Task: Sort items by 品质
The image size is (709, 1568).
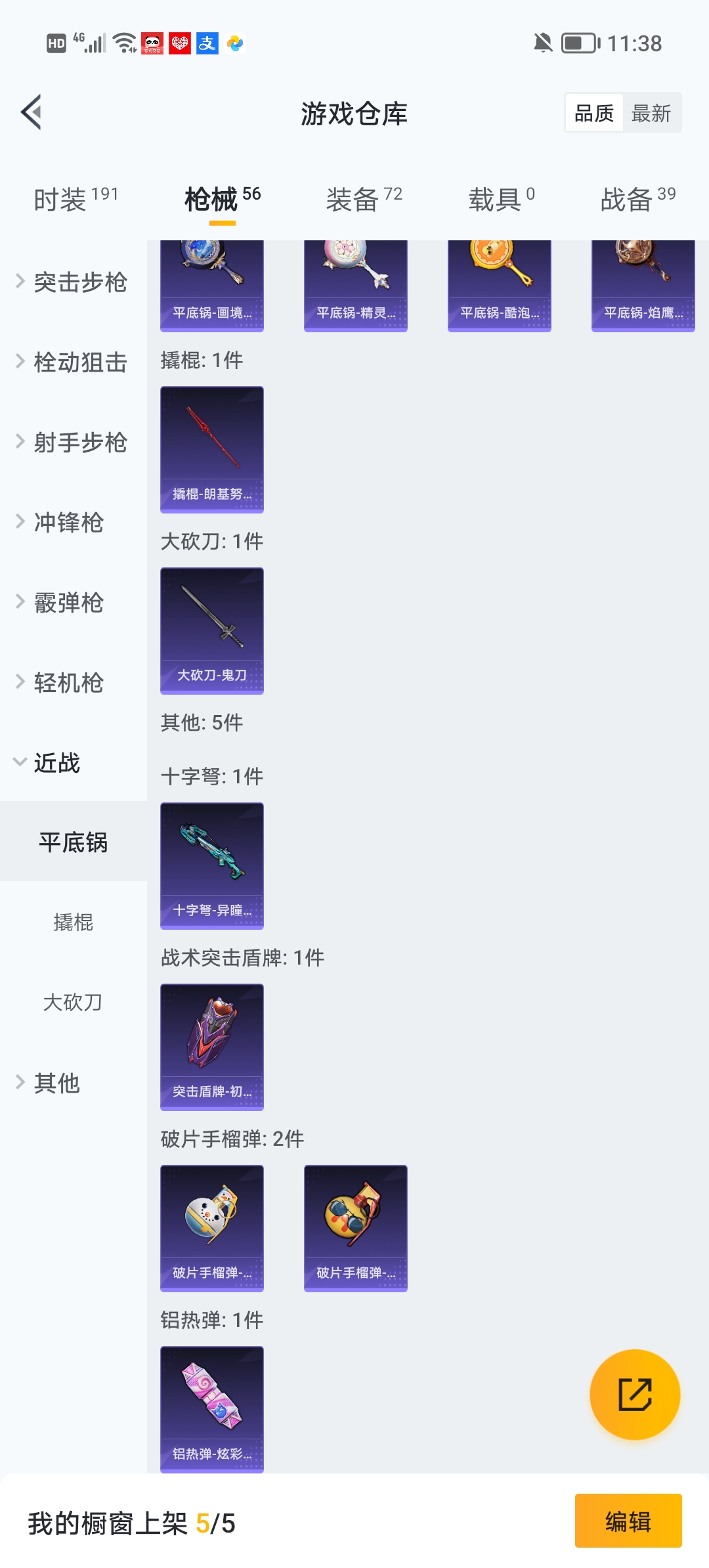Action: (593, 113)
